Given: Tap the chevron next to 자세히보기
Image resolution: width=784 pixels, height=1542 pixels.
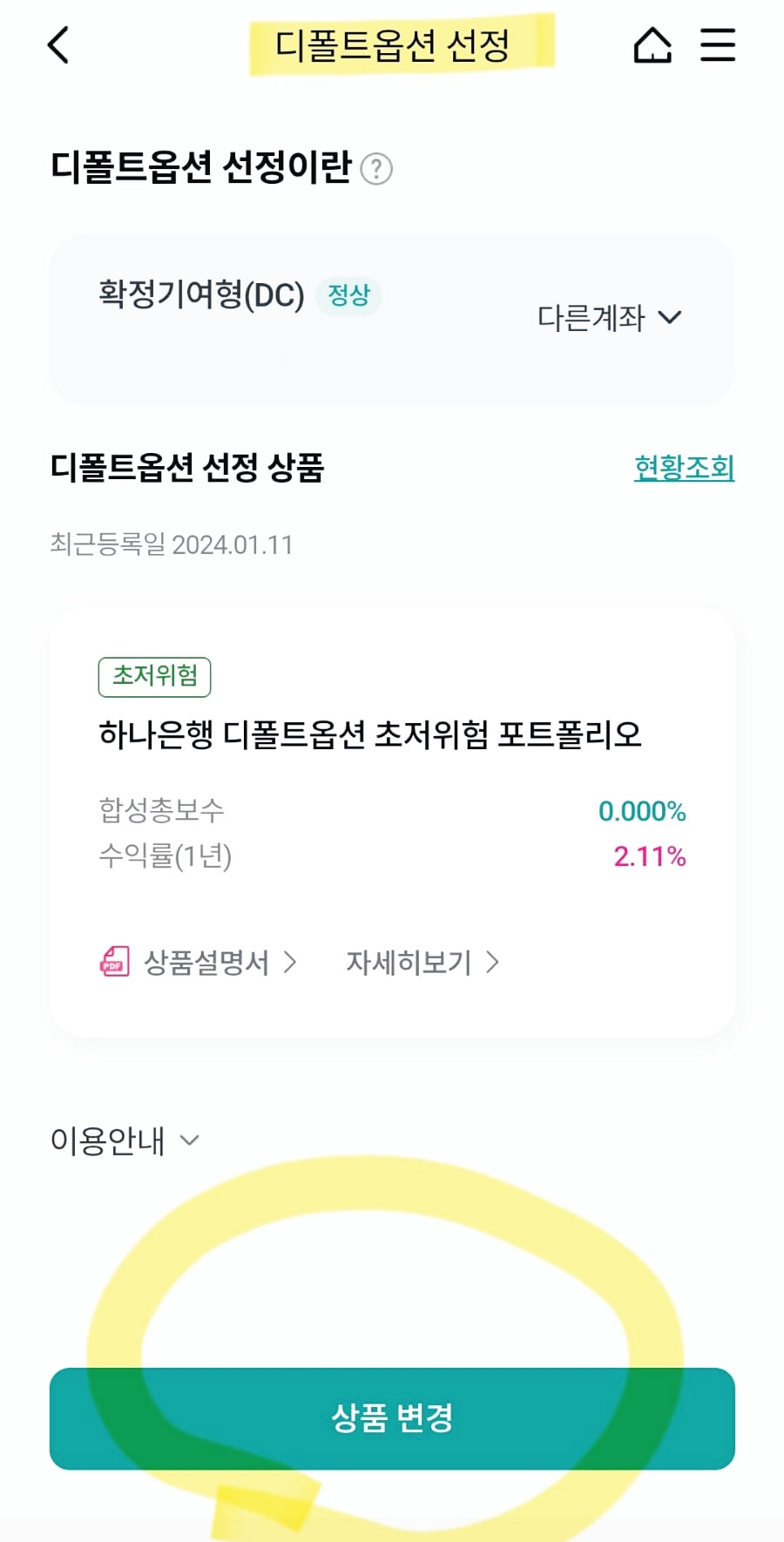Looking at the screenshot, I should click(493, 963).
